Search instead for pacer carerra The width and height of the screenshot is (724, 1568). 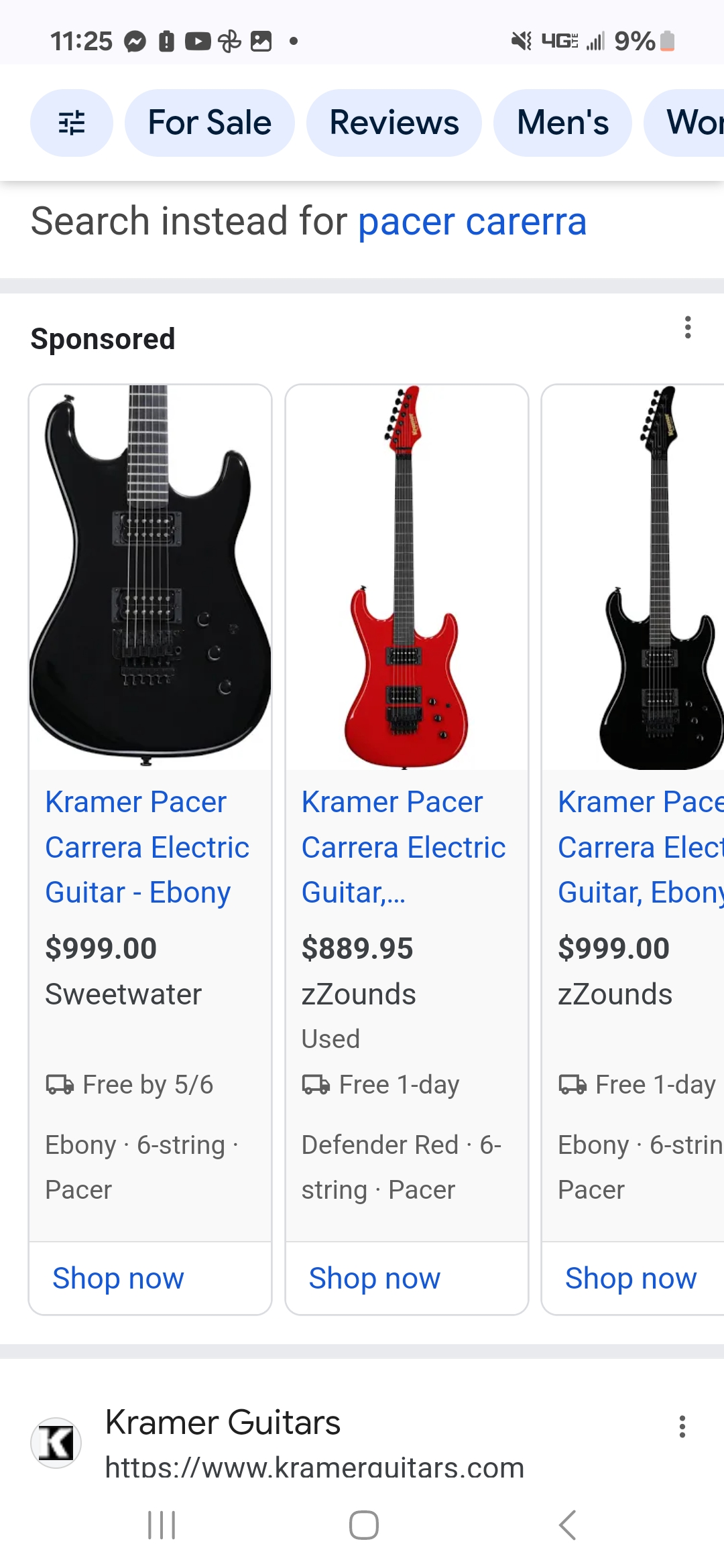point(472,222)
